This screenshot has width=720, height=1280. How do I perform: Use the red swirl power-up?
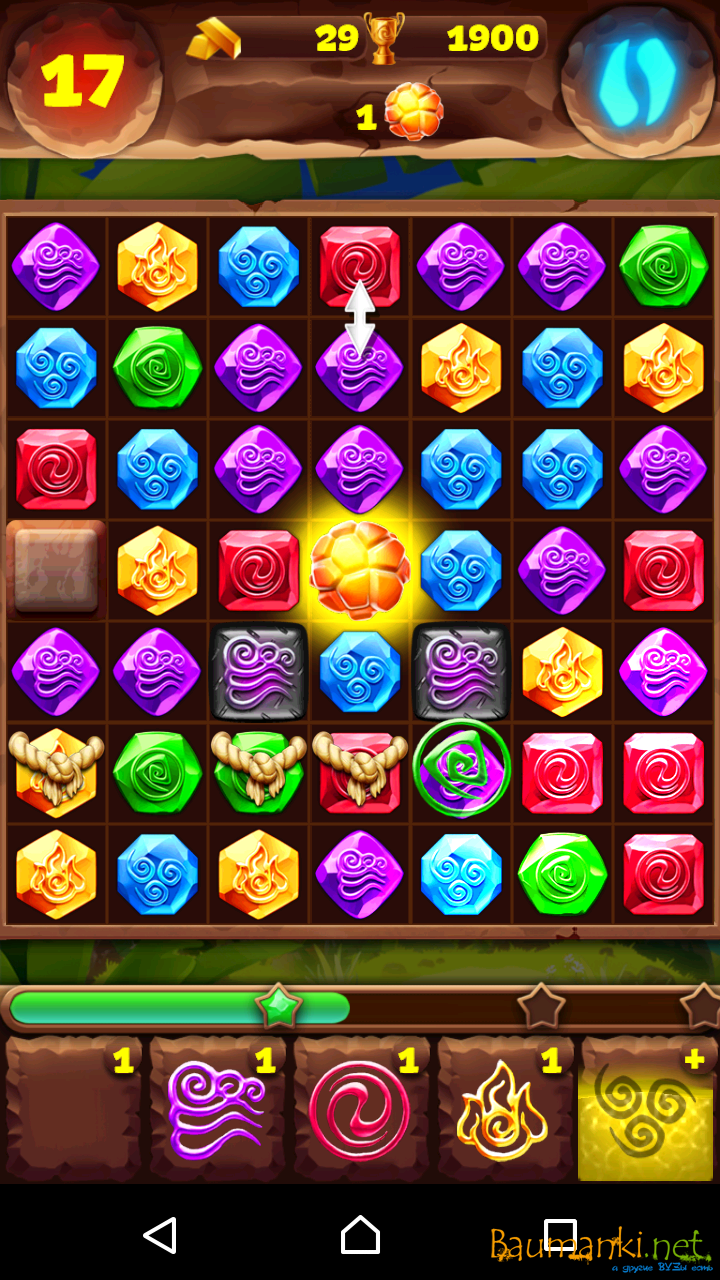pyautogui.click(x=359, y=1110)
